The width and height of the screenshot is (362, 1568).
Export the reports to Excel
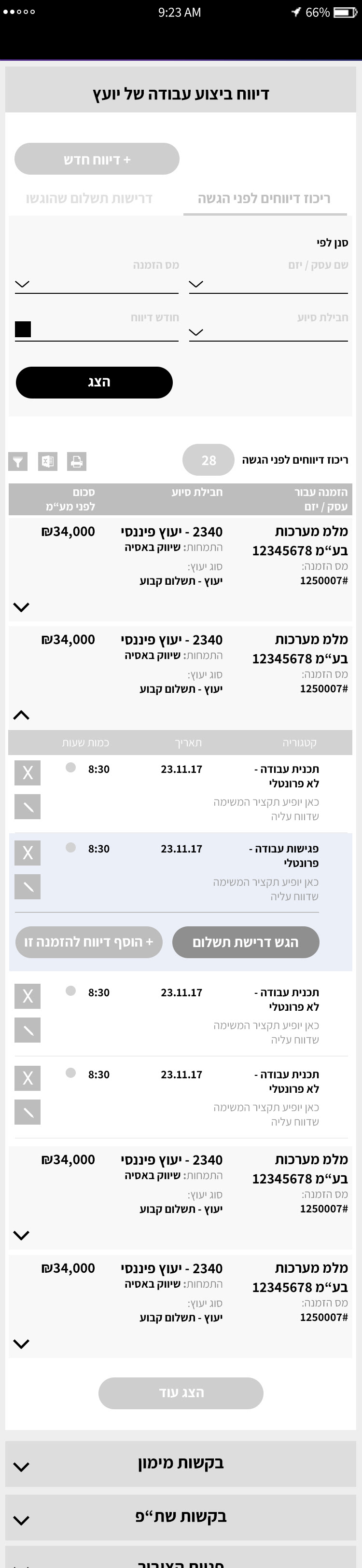(47, 461)
